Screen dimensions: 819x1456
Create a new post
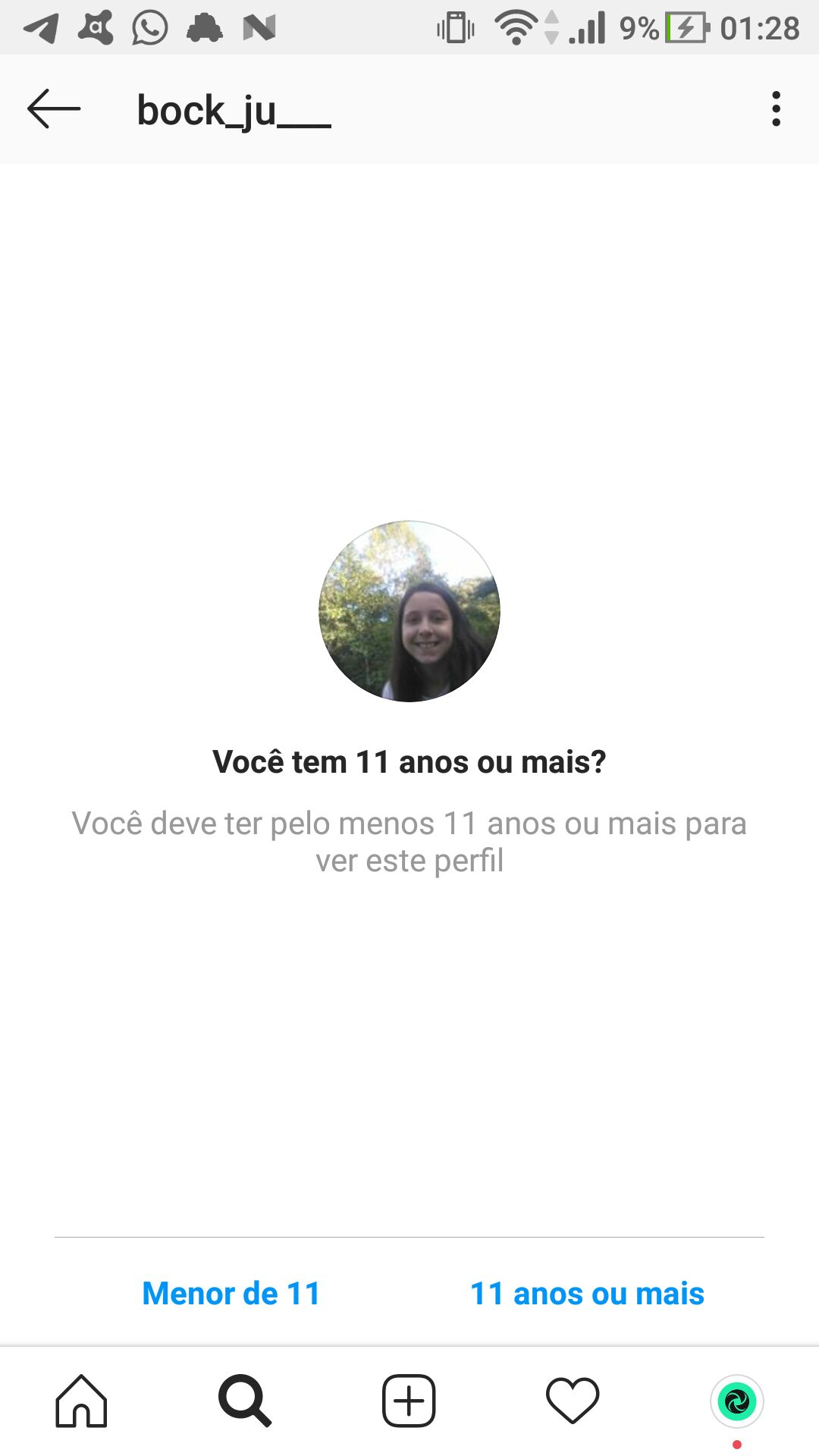pos(409,1401)
